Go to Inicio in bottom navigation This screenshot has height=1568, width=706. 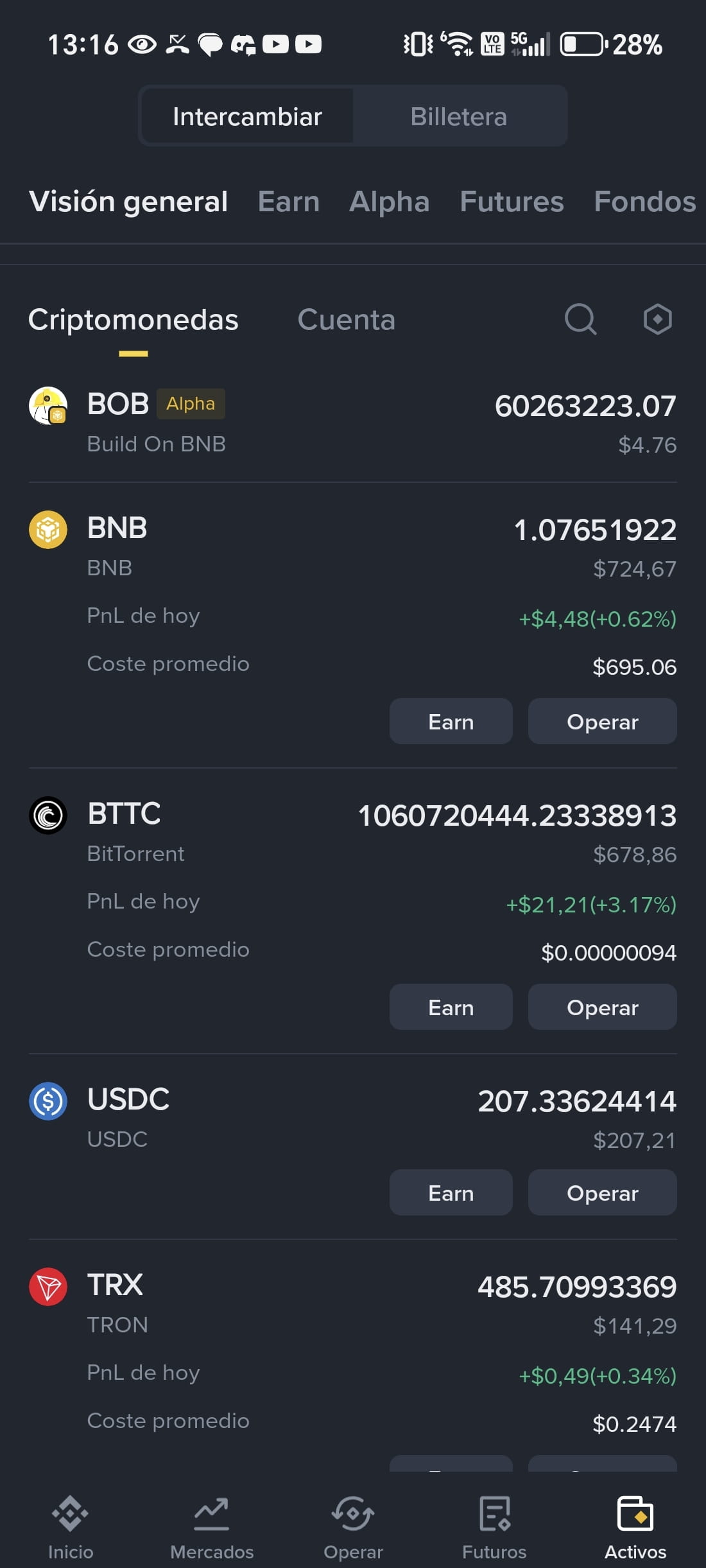[x=71, y=1527]
